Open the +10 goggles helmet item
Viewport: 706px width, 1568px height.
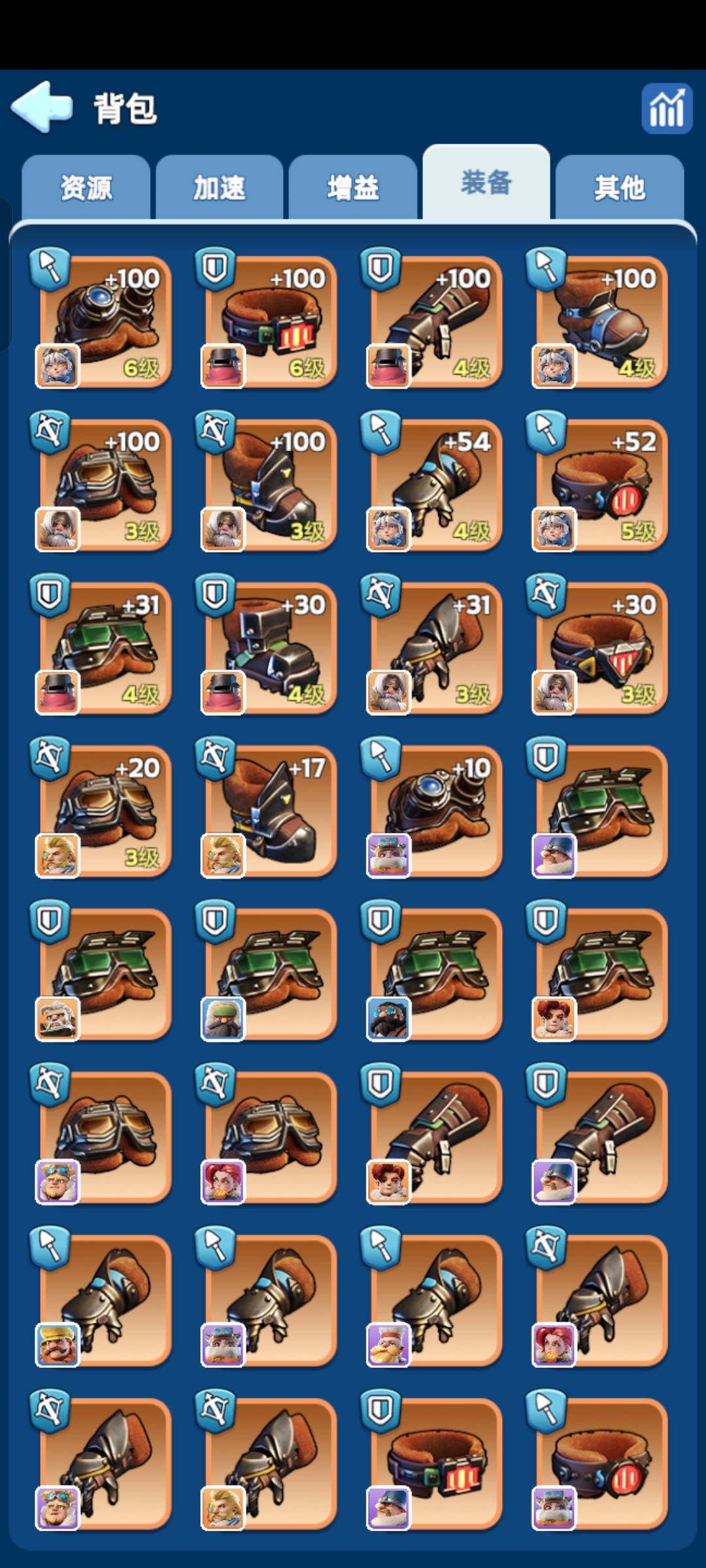point(435,811)
